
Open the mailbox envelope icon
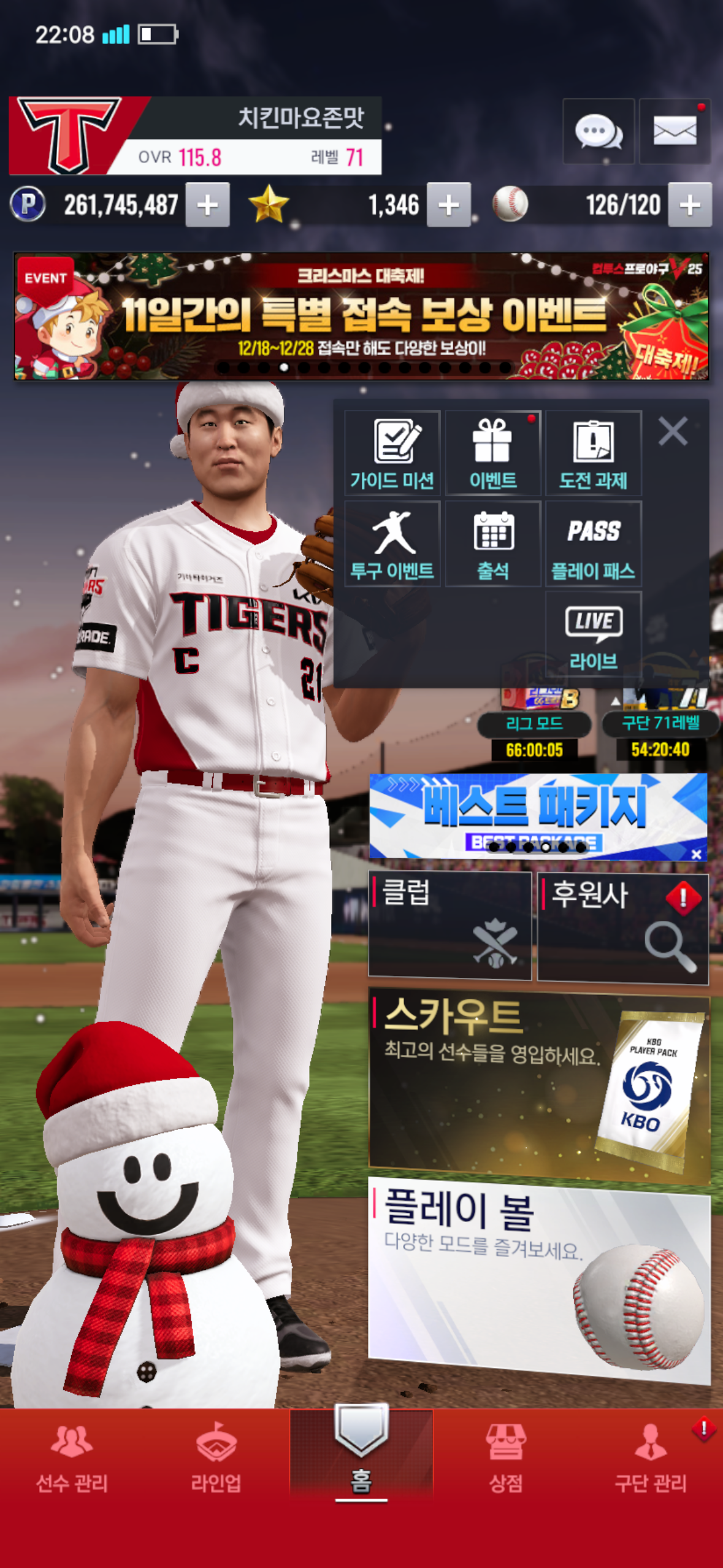click(675, 131)
